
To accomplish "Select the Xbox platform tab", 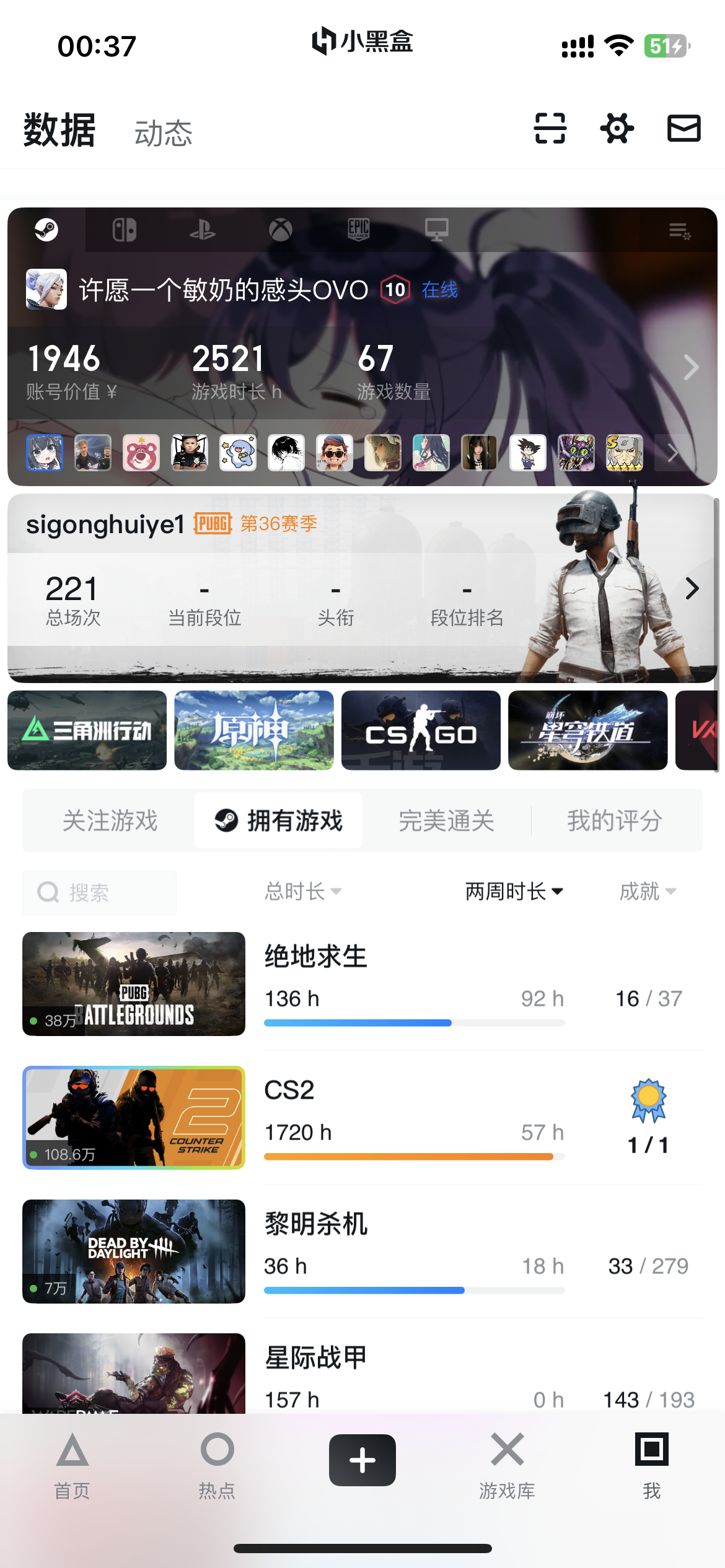I will click(280, 230).
